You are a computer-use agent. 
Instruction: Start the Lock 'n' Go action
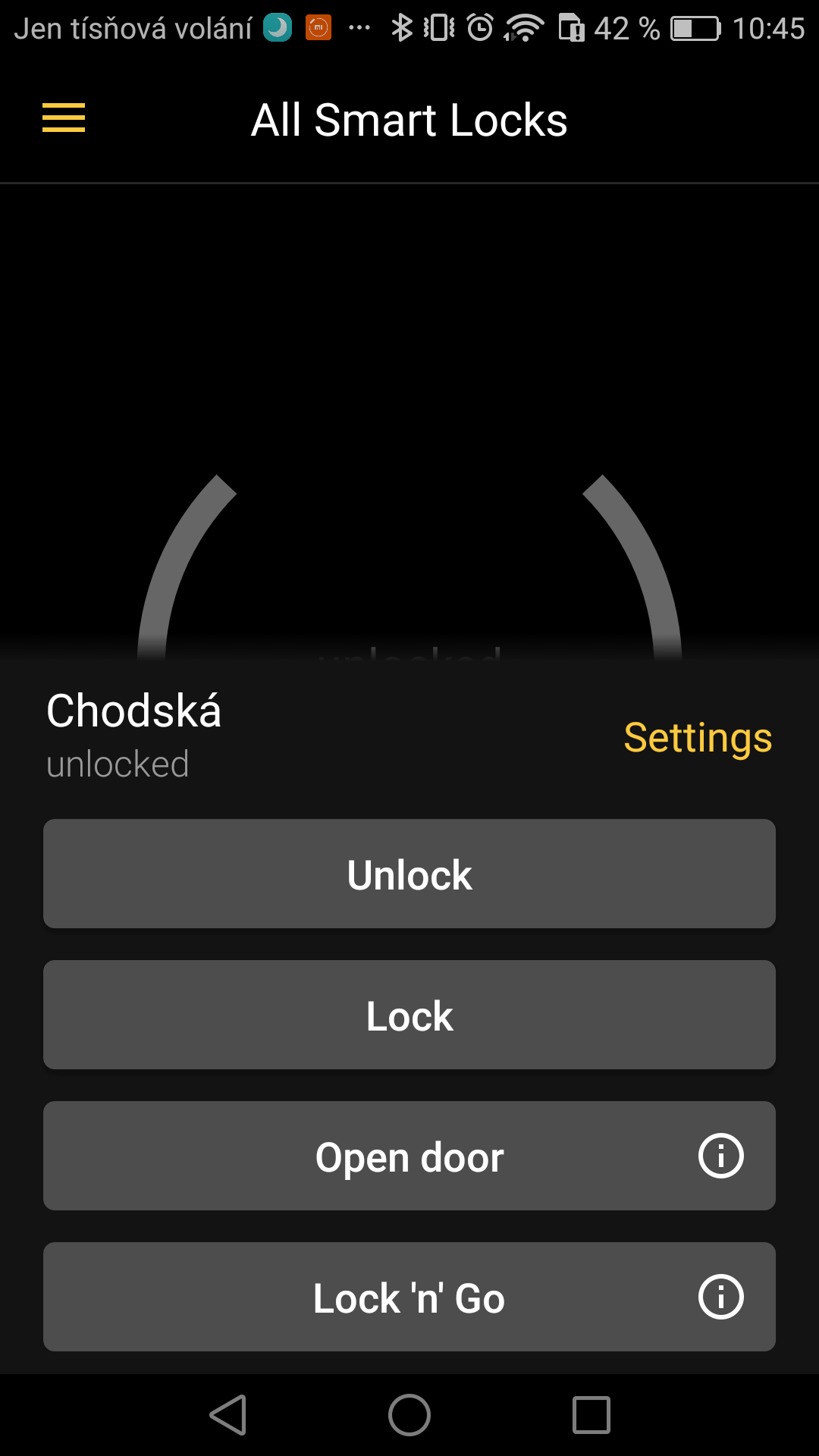[x=409, y=1297]
